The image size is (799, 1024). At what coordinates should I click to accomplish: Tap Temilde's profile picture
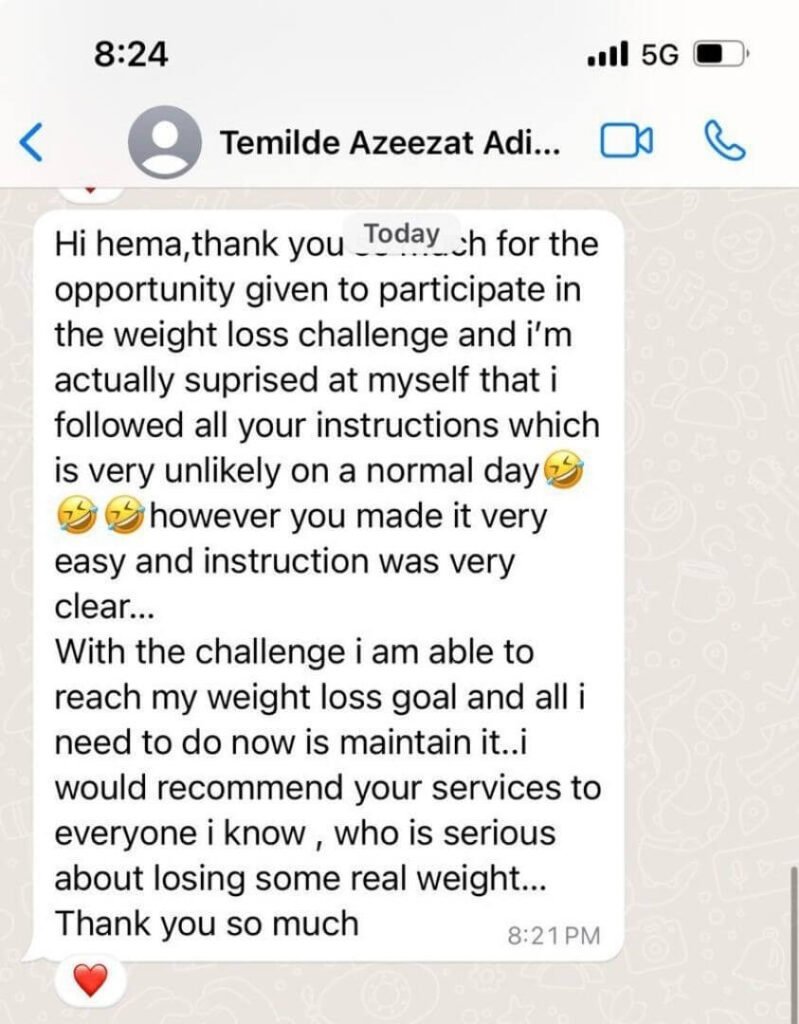point(164,142)
